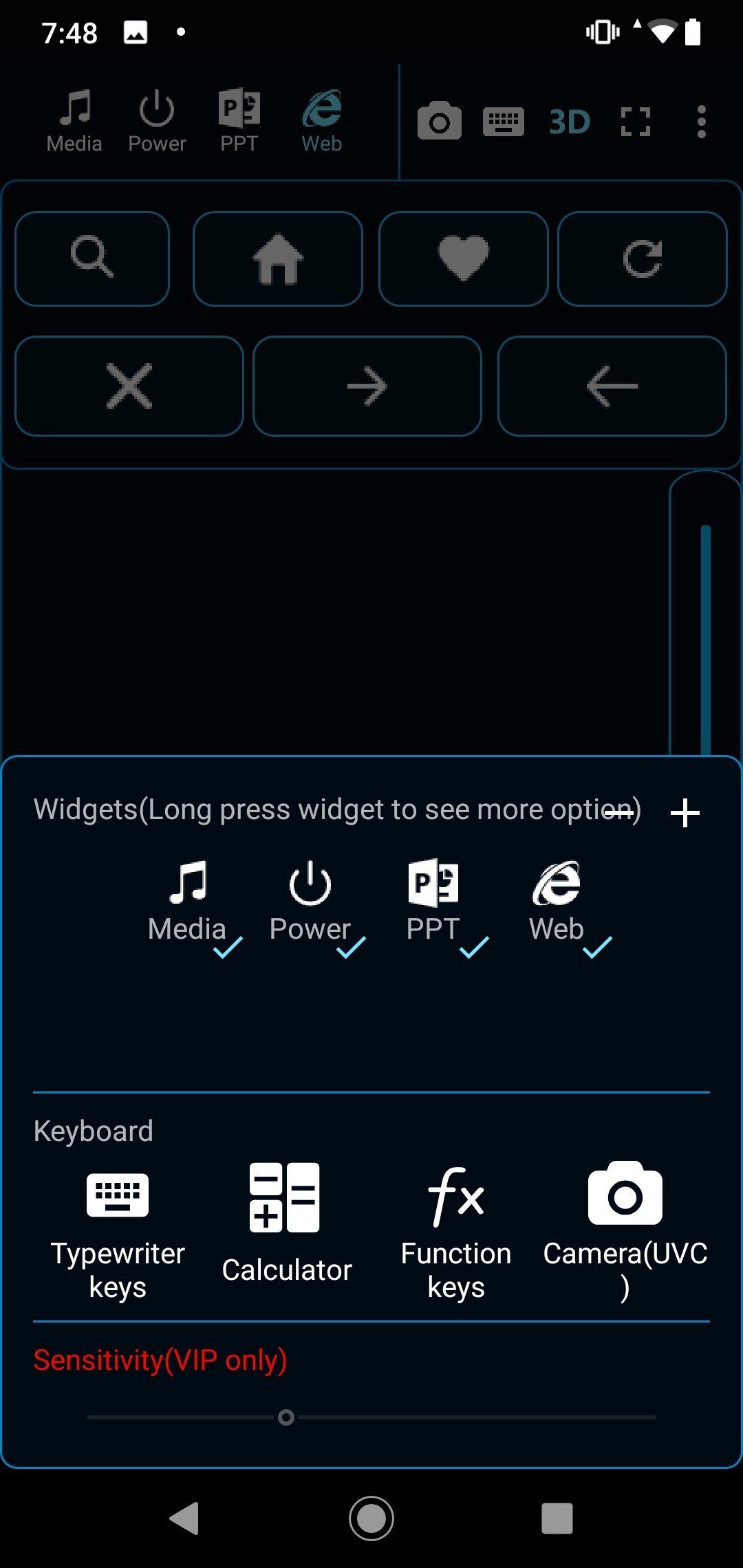Open the keyboard icon in the top bar
The image size is (743, 1568).
click(504, 122)
